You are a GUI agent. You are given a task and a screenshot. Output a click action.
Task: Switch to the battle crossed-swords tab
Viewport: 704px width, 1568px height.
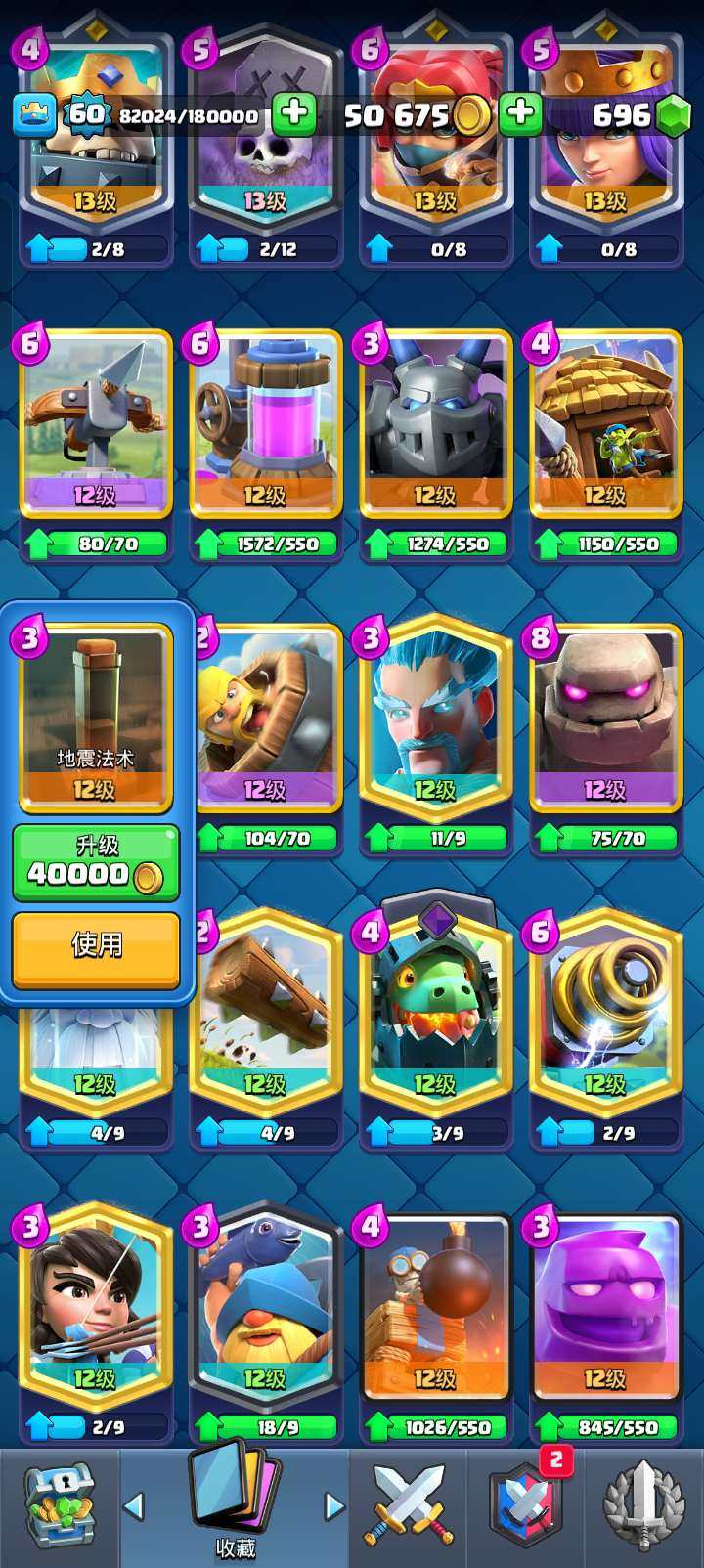[x=409, y=1507]
